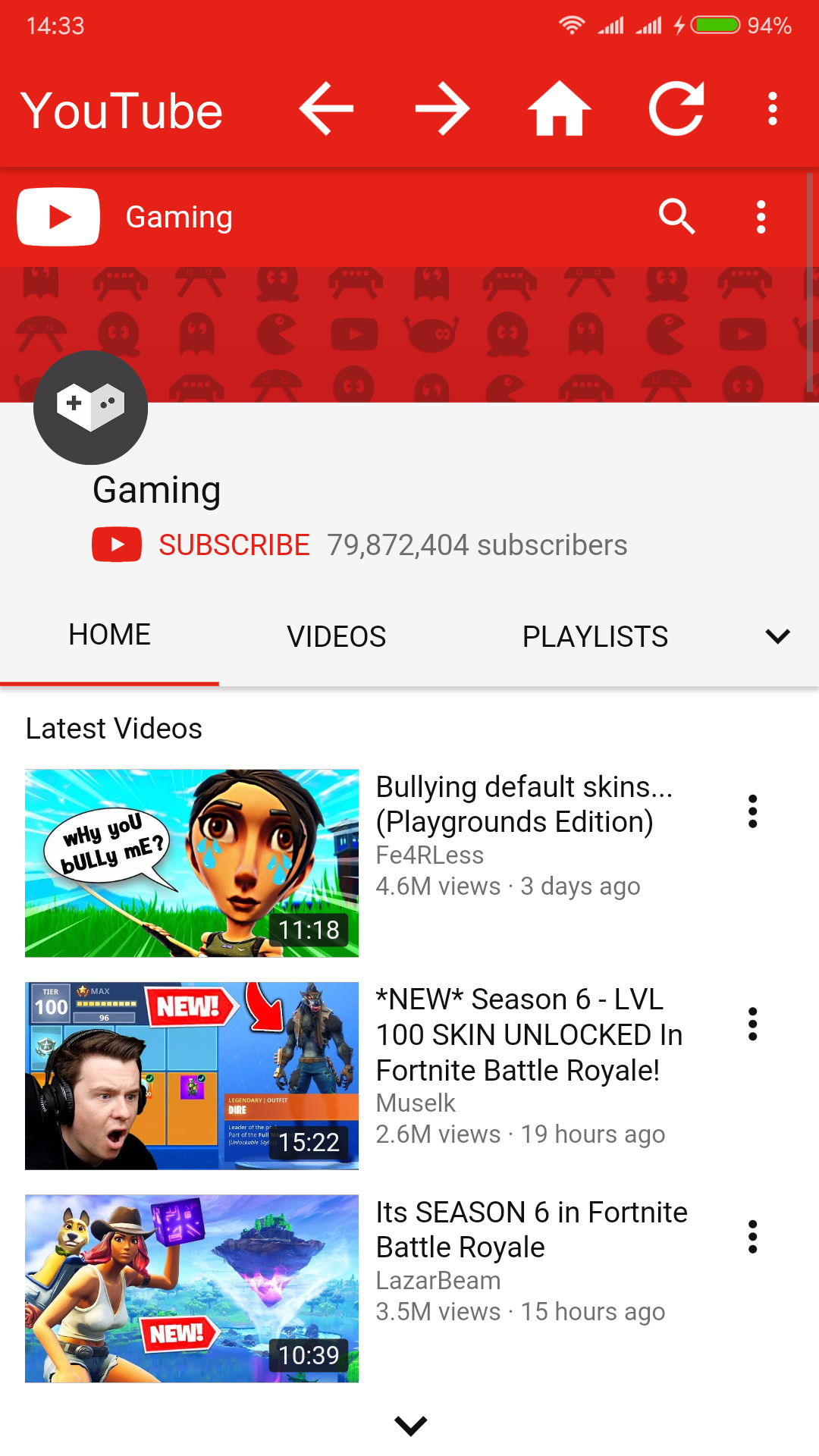819x1456 pixels.
Task: Open options for the Muselk video
Action: pyautogui.click(x=752, y=1024)
